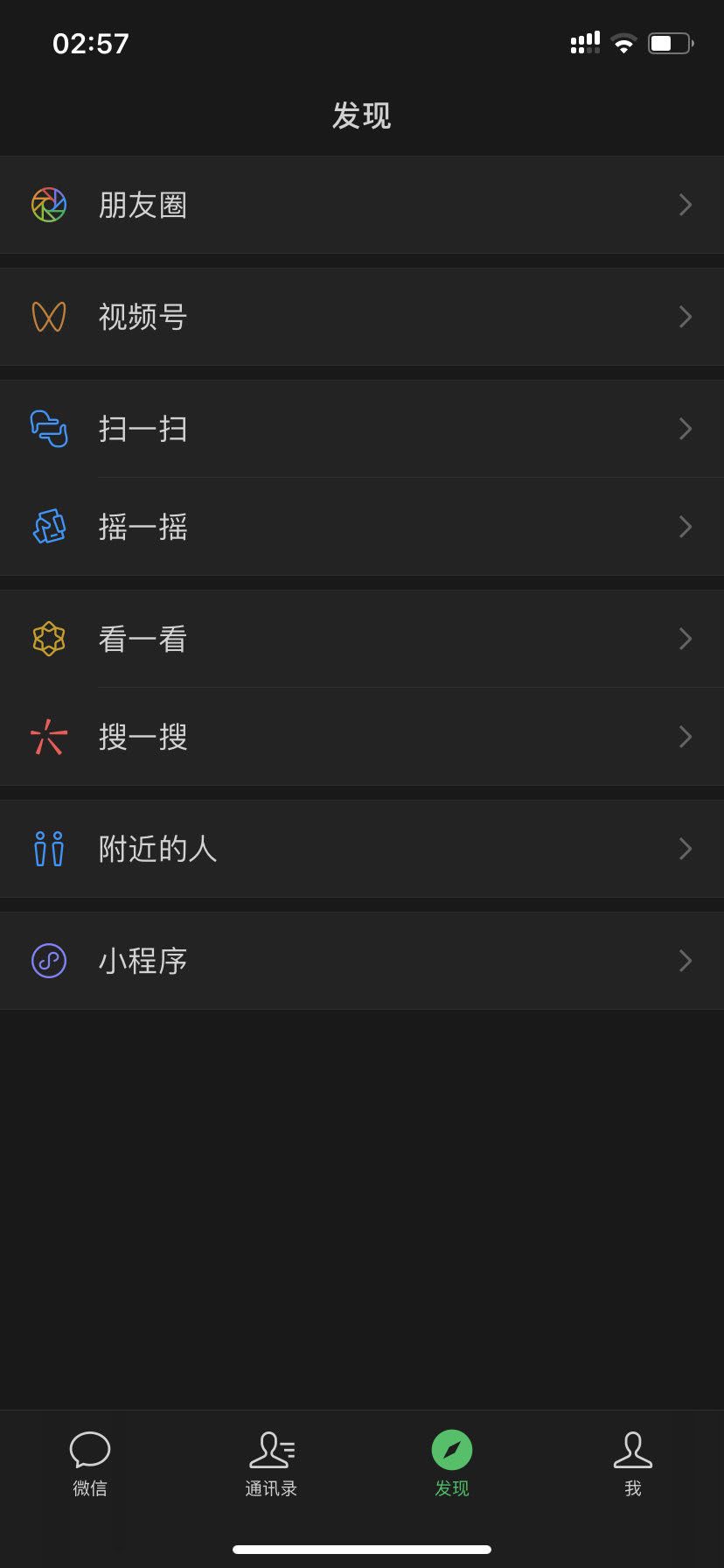This screenshot has width=724, height=1568.
Task: Open 看一看 (Top Stories)
Action: pos(362,639)
